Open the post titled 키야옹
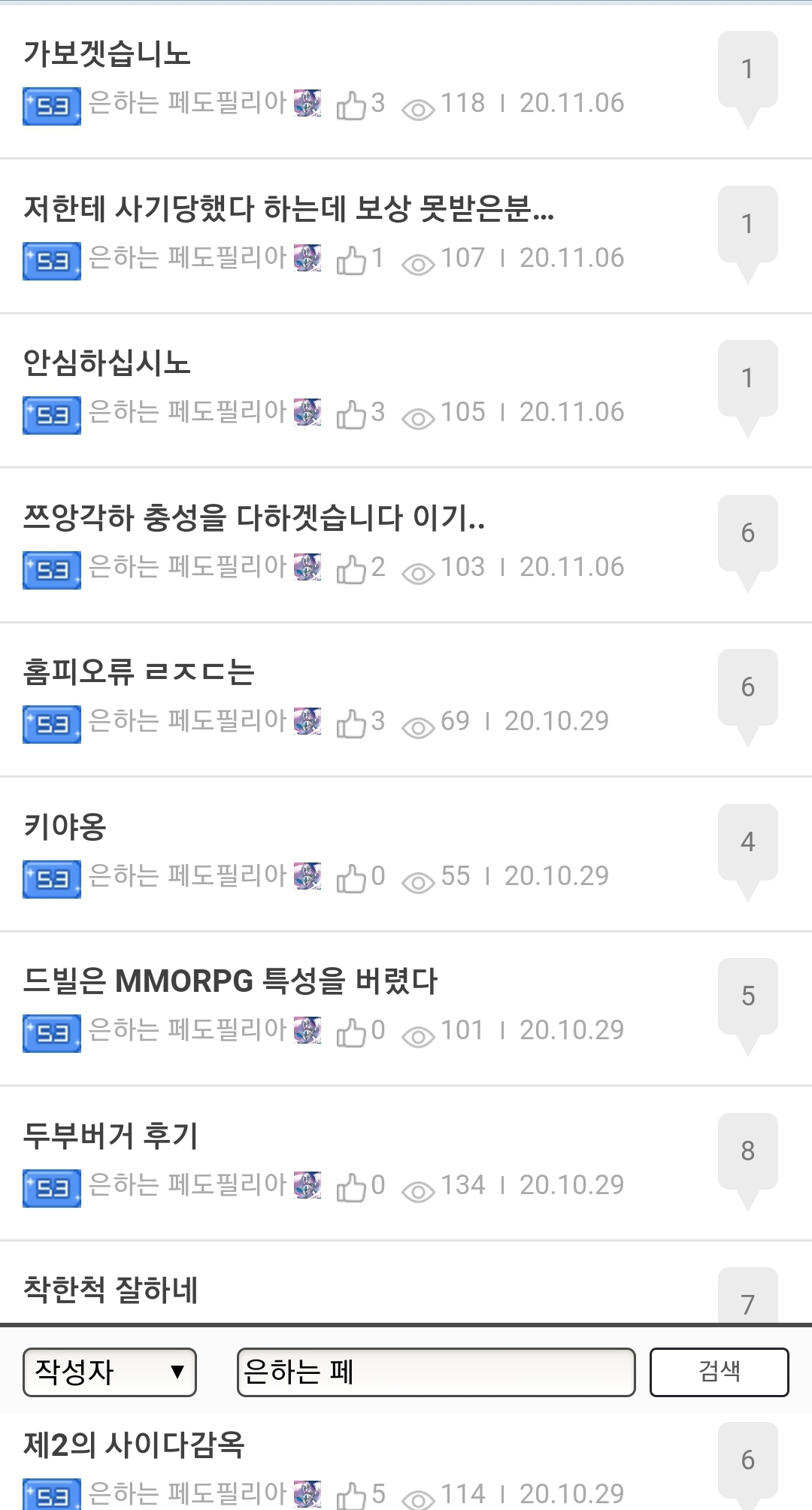 [x=65, y=826]
